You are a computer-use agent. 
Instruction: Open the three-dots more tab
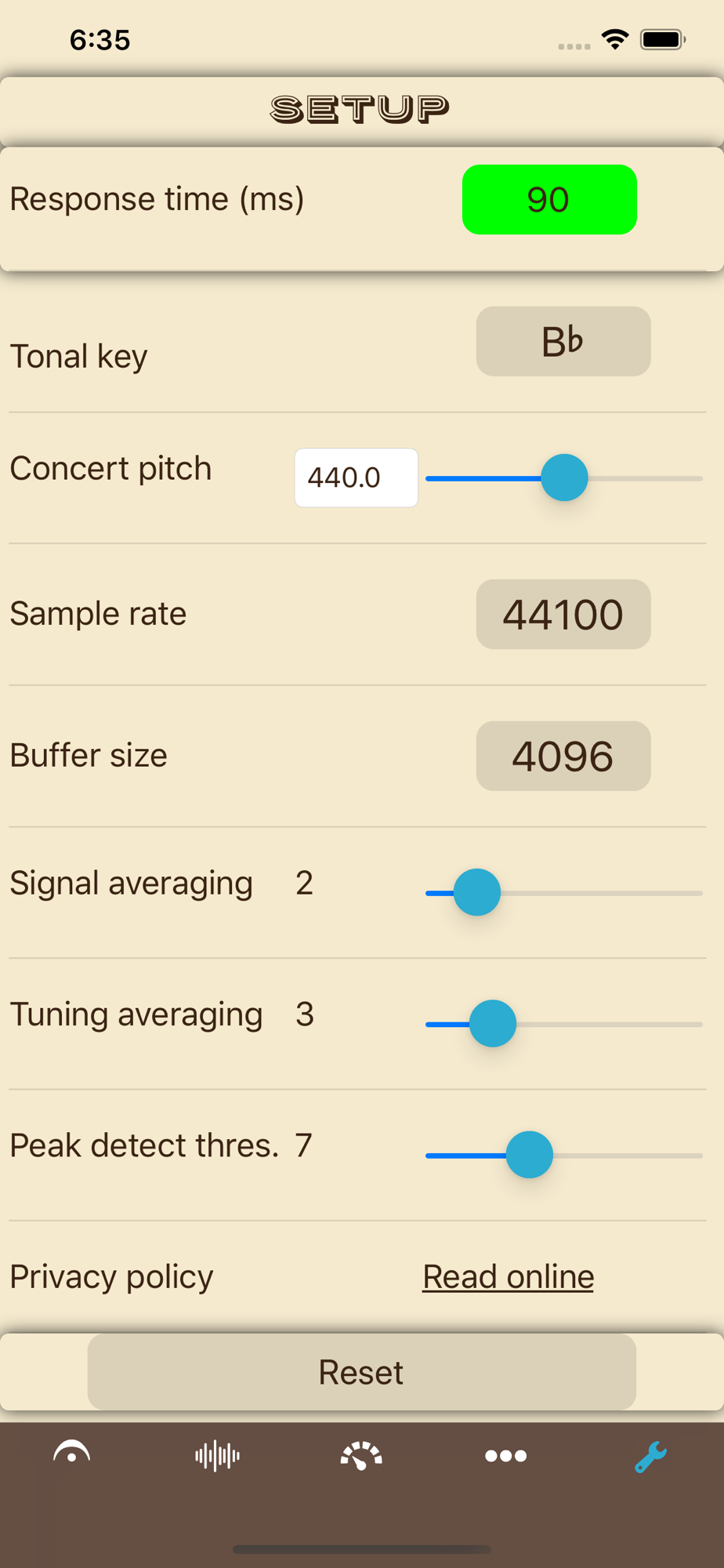coord(506,1456)
